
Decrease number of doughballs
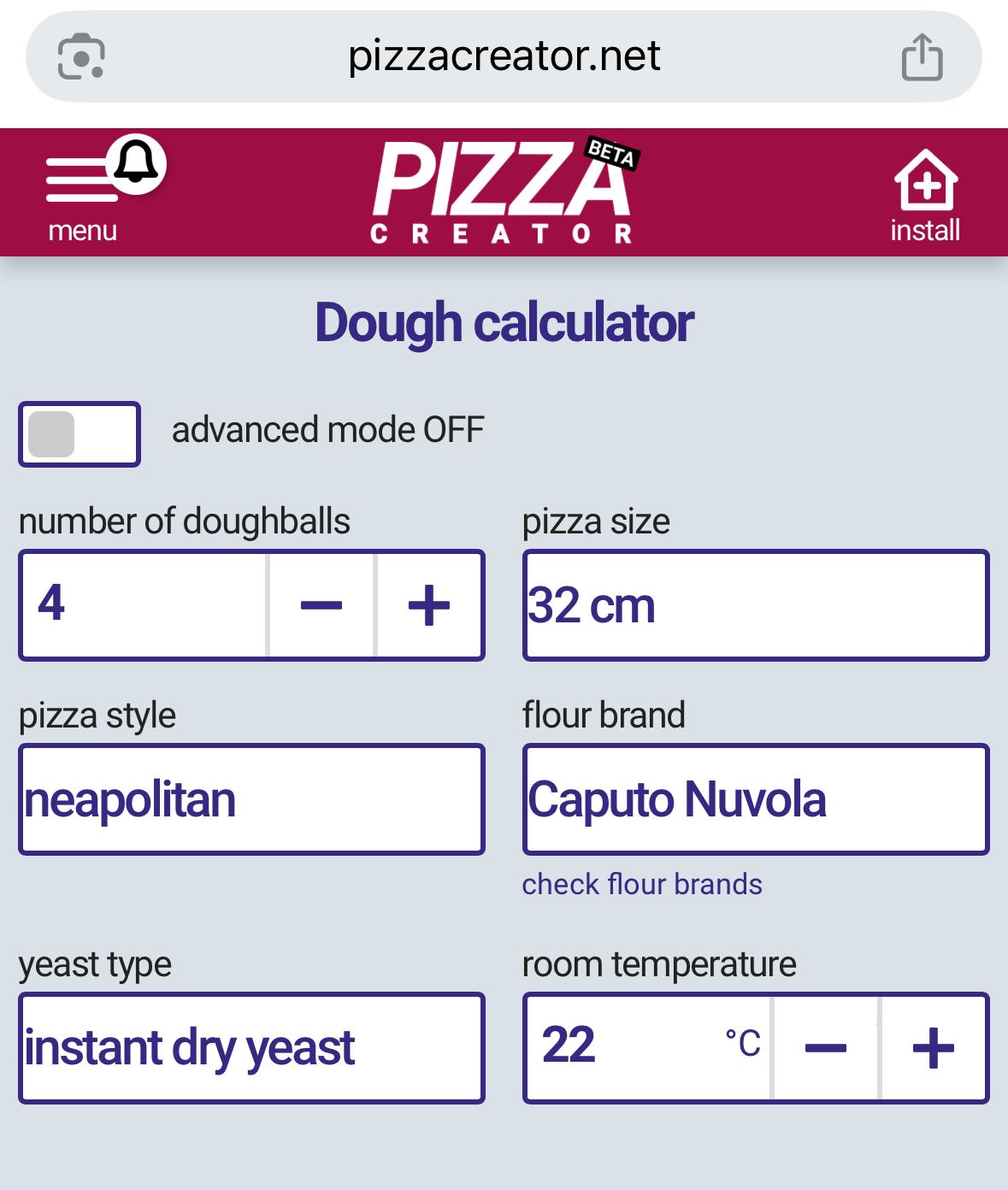coord(321,605)
